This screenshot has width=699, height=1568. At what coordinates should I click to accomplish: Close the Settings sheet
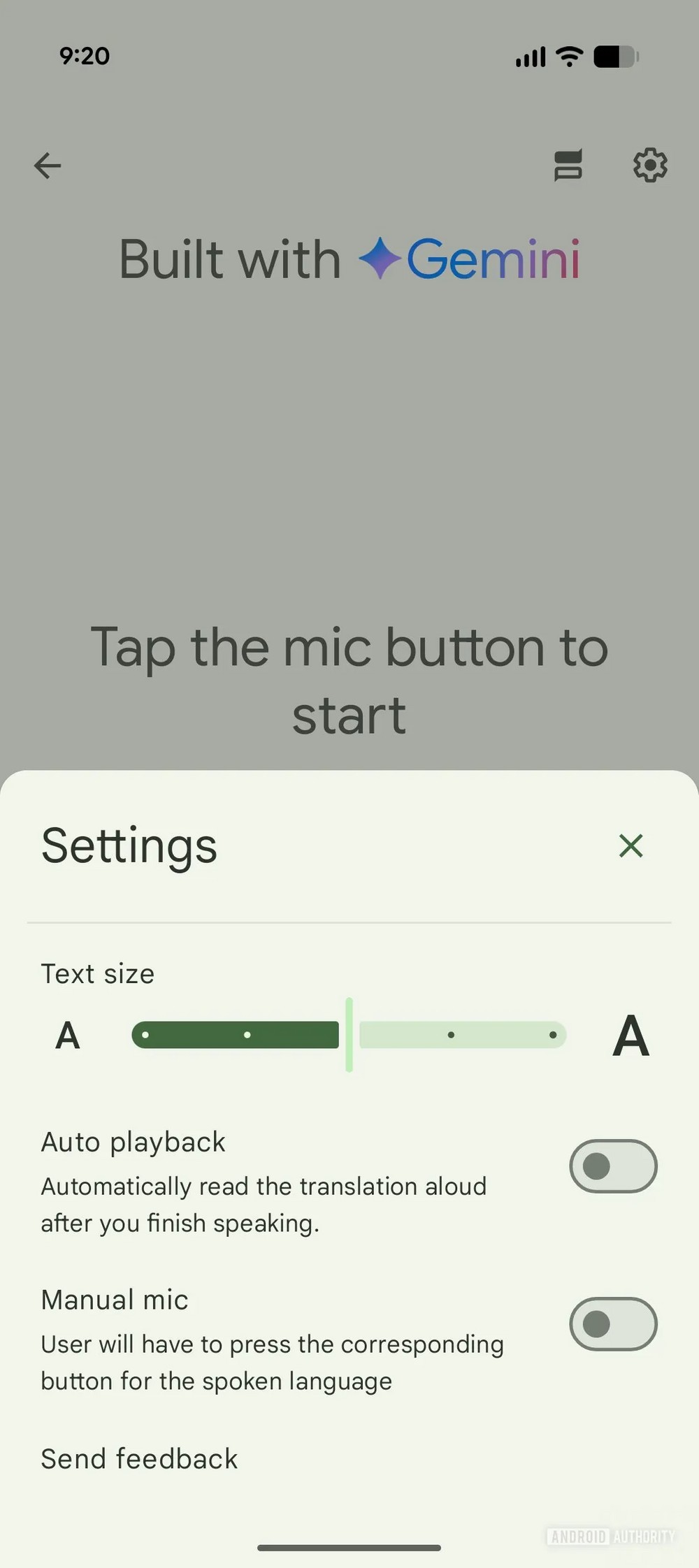click(x=630, y=845)
